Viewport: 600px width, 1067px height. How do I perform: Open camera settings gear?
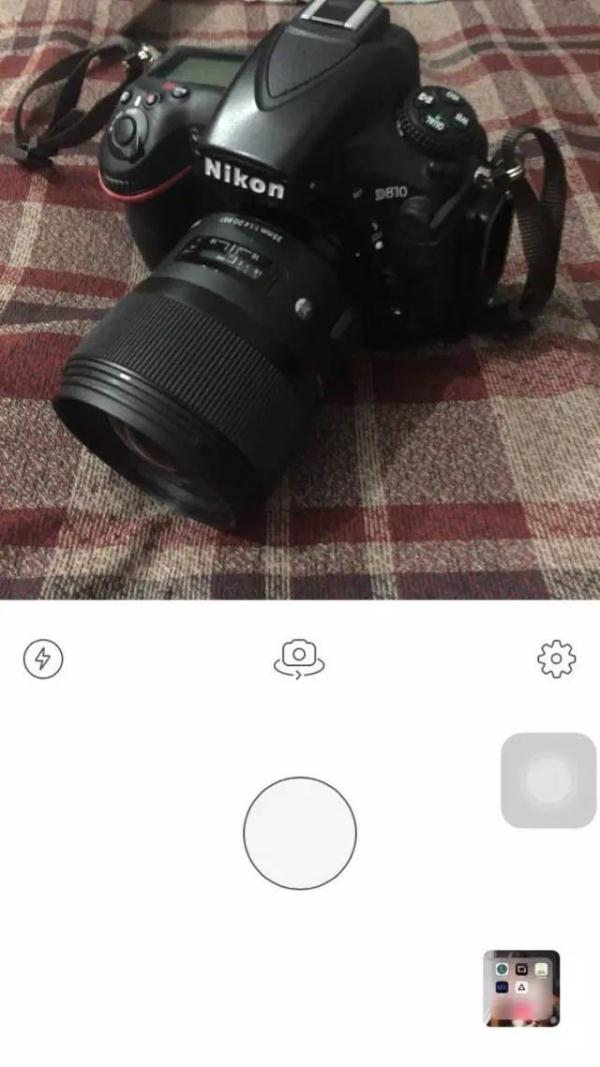coord(556,658)
